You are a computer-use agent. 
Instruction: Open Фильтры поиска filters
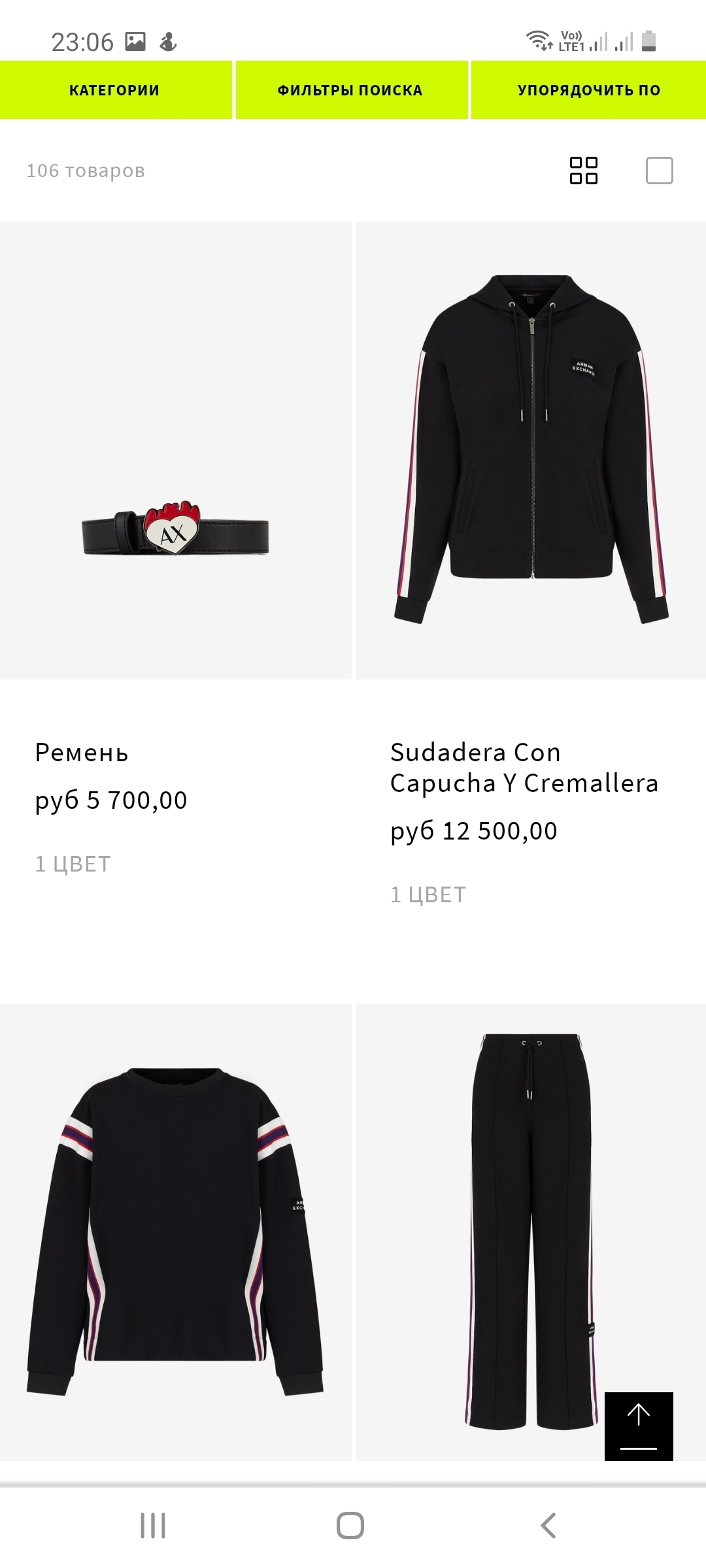click(x=351, y=90)
